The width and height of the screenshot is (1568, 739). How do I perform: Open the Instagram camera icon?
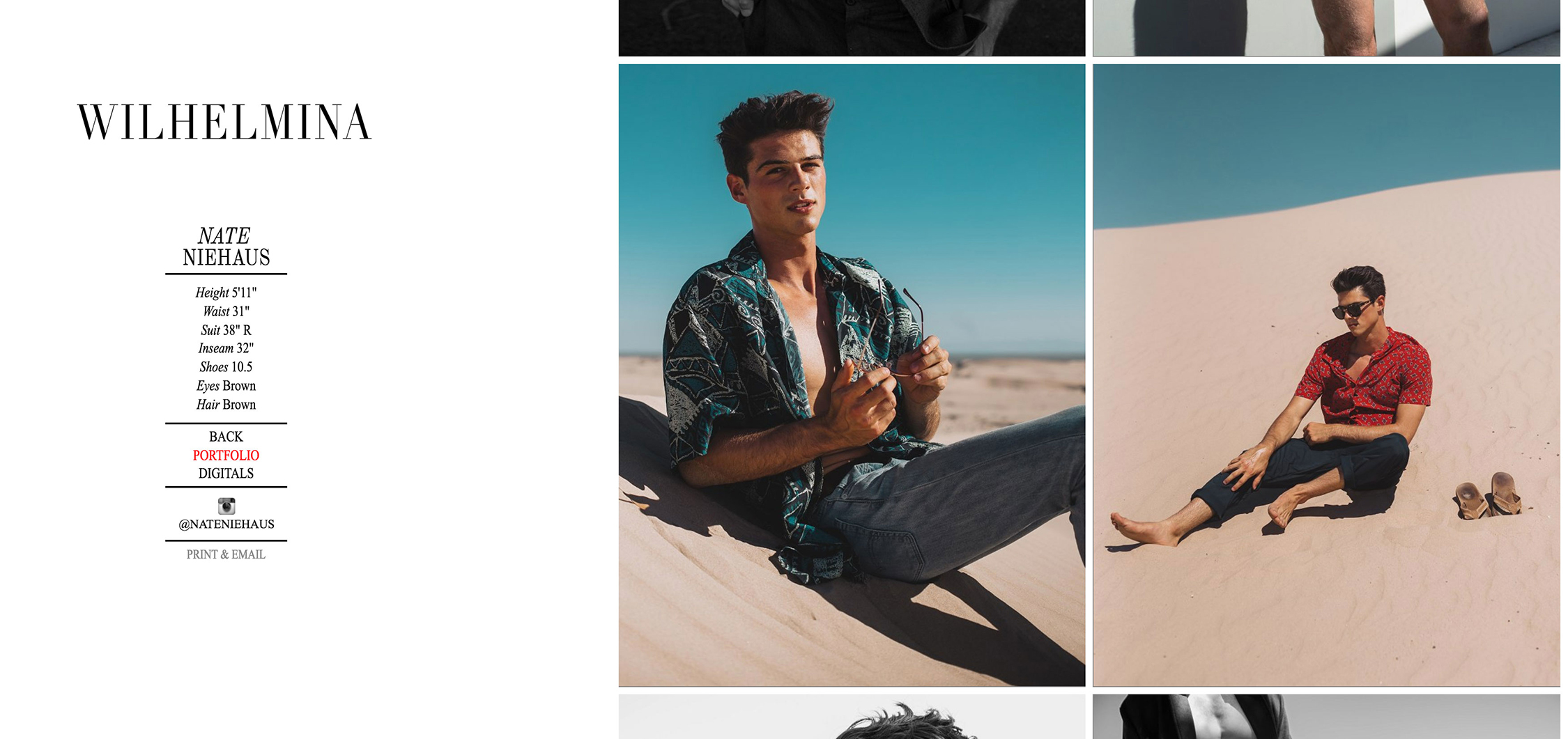tap(226, 506)
